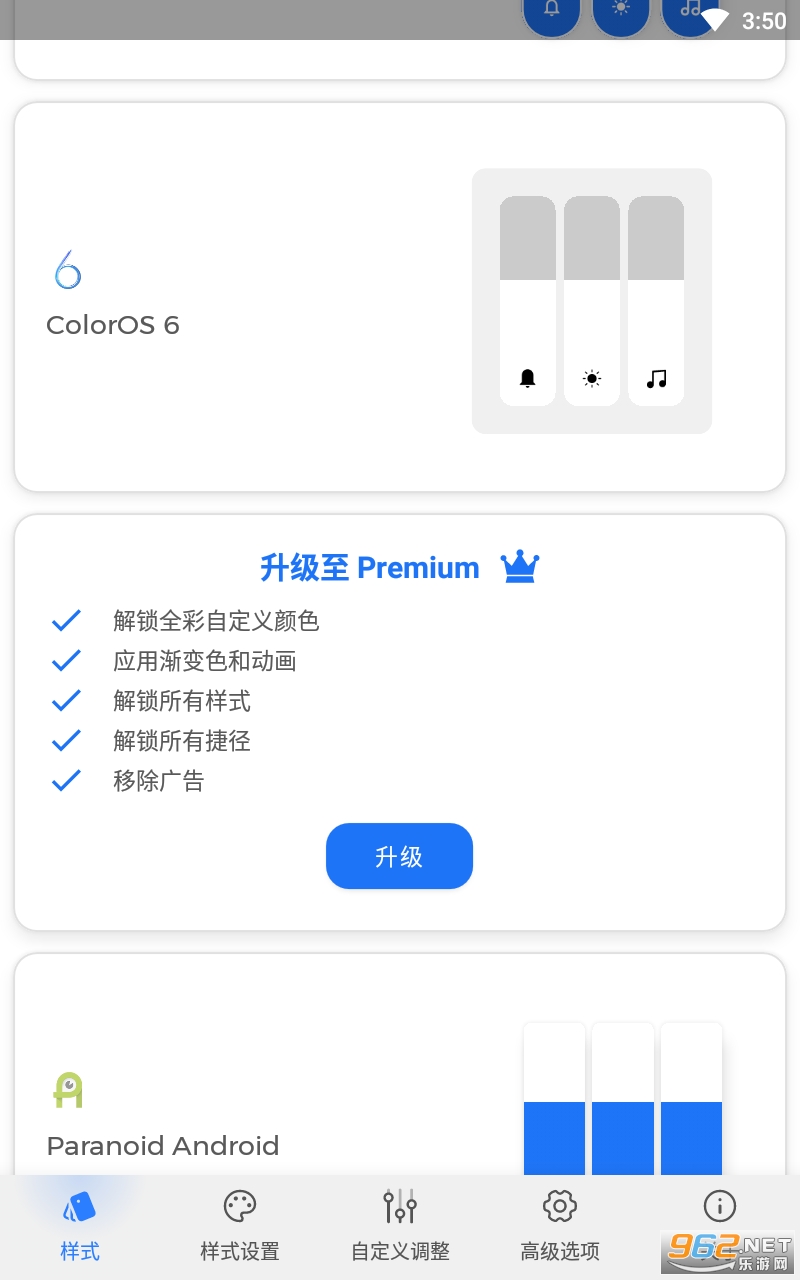Open the 样式设置 tab
The width and height of the screenshot is (800, 1280).
240,1227
